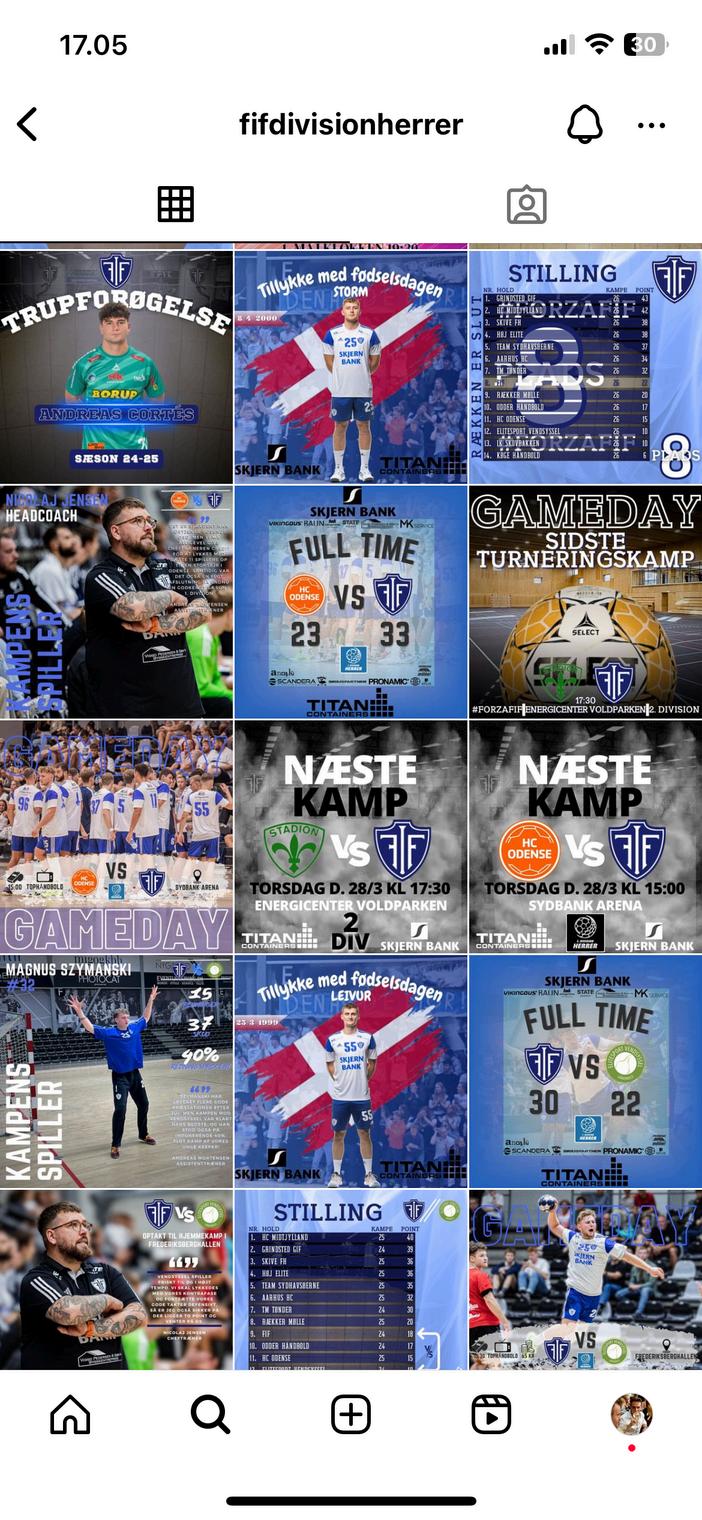
Task: Open the birthday post for Storm
Action: pos(350,366)
